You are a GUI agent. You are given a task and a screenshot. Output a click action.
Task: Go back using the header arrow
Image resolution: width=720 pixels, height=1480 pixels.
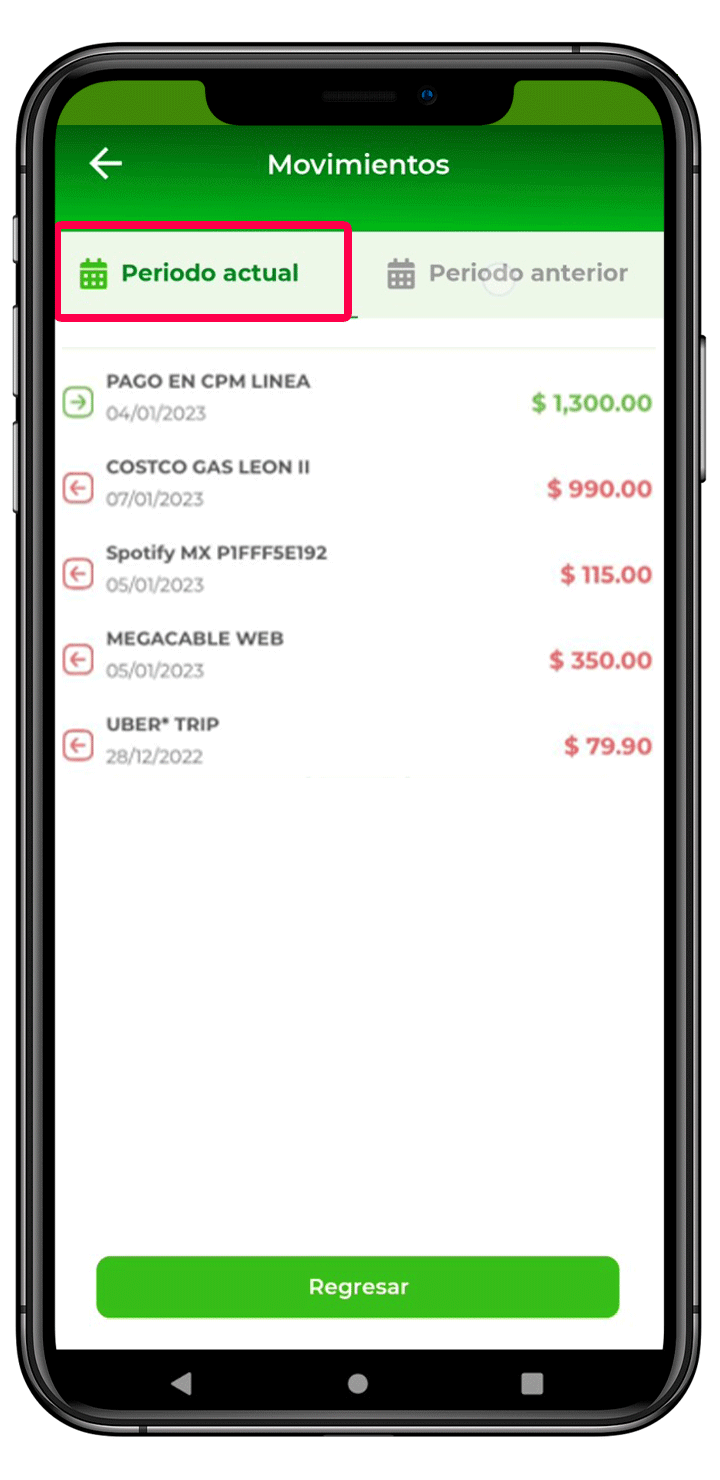pyautogui.click(x=105, y=164)
